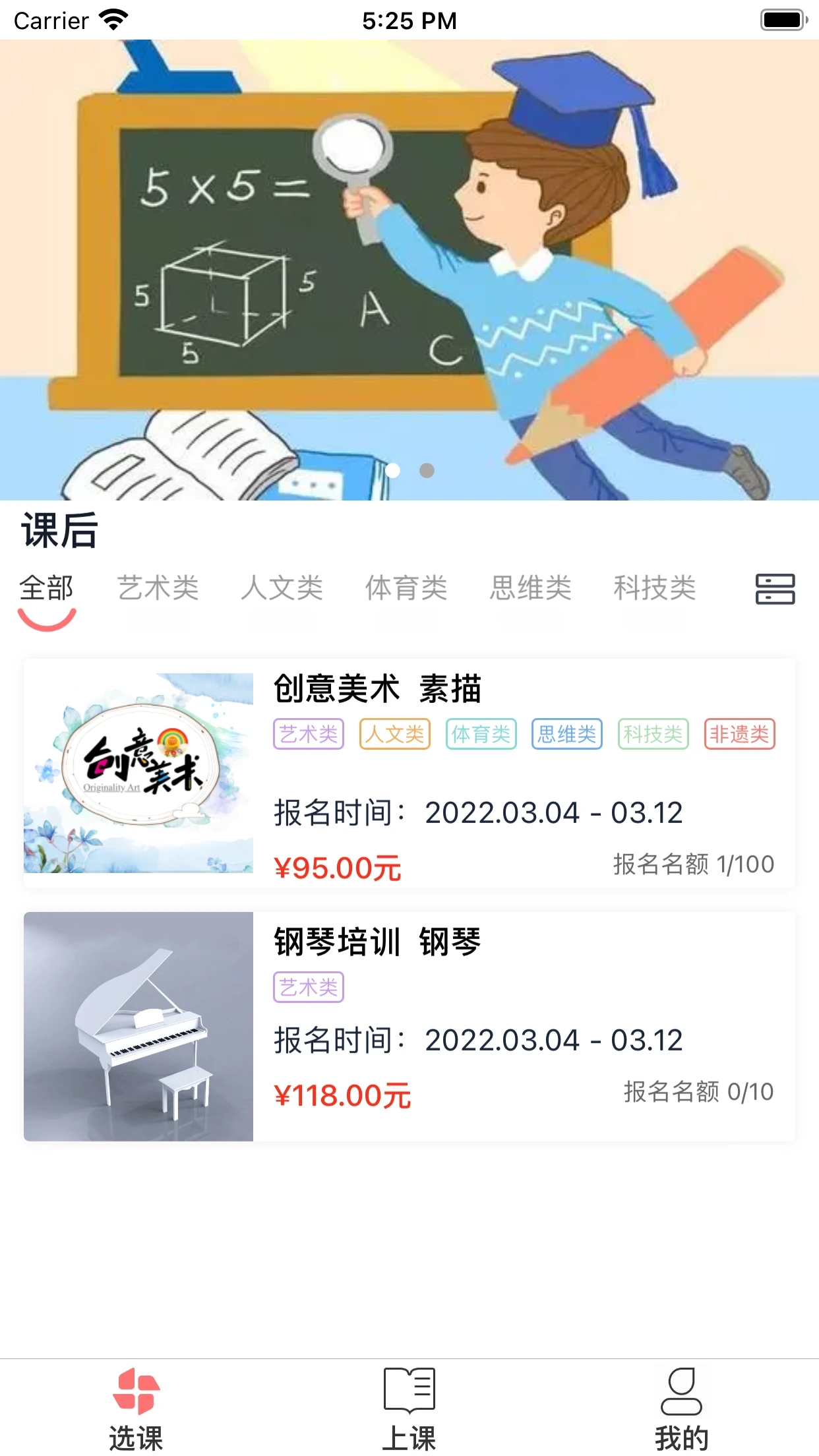The width and height of the screenshot is (819, 1456).
Task: Filter courses by 体育类 tab
Action: pos(406,588)
